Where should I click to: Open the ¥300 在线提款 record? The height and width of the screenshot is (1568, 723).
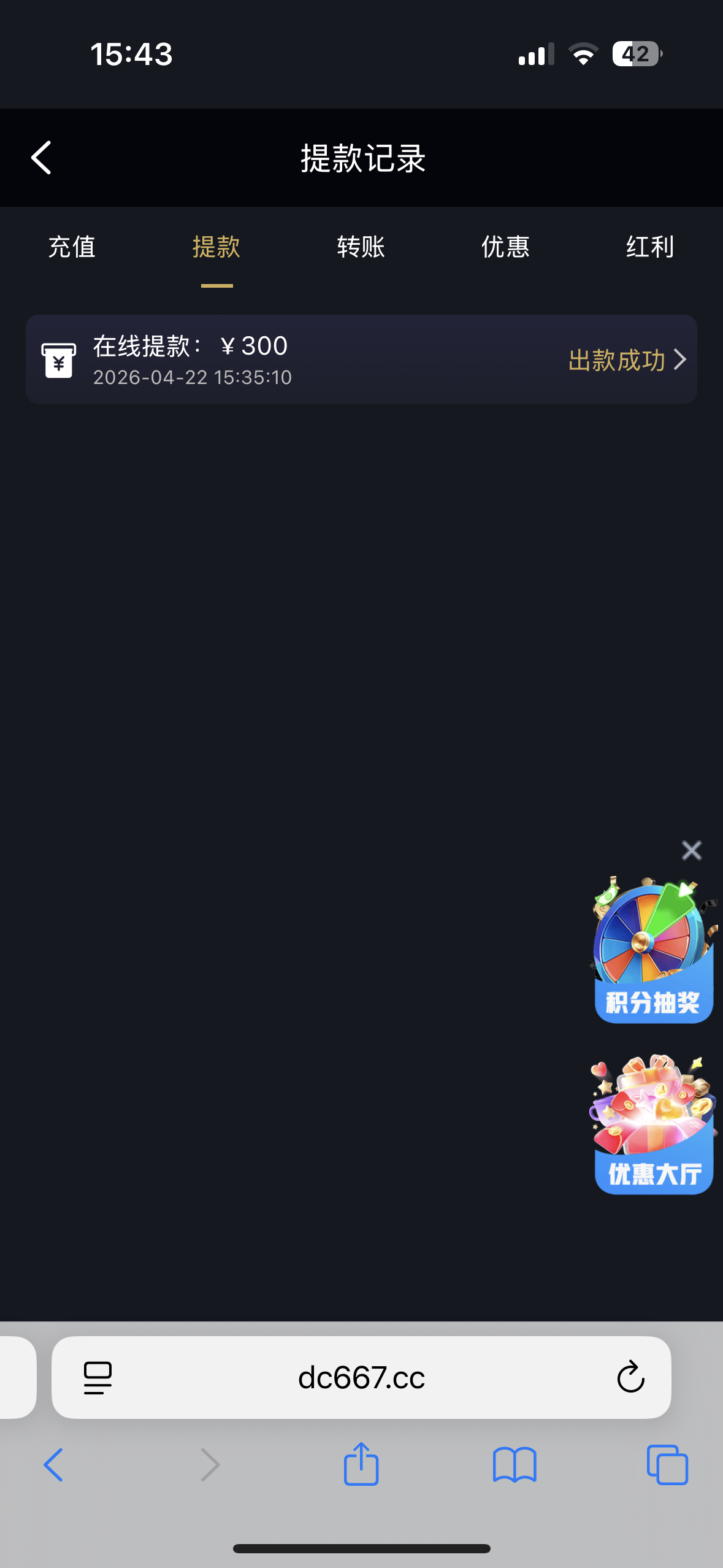[x=361, y=359]
